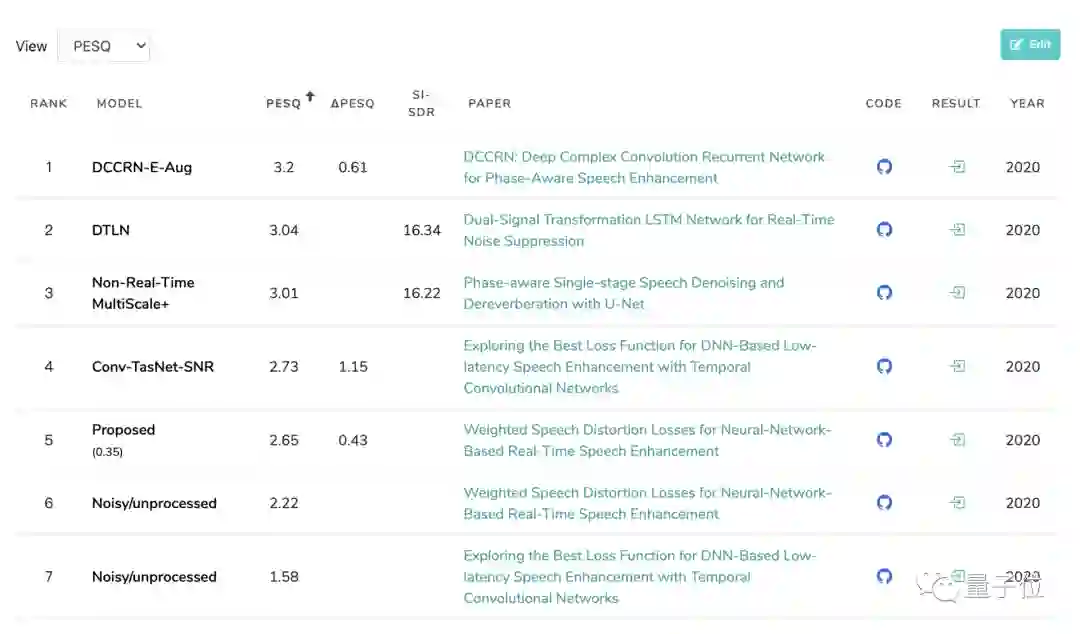Open the DCCRN Deep Complex Convolution paper link
Image resolution: width=1080 pixels, height=634 pixels.
[644, 167]
